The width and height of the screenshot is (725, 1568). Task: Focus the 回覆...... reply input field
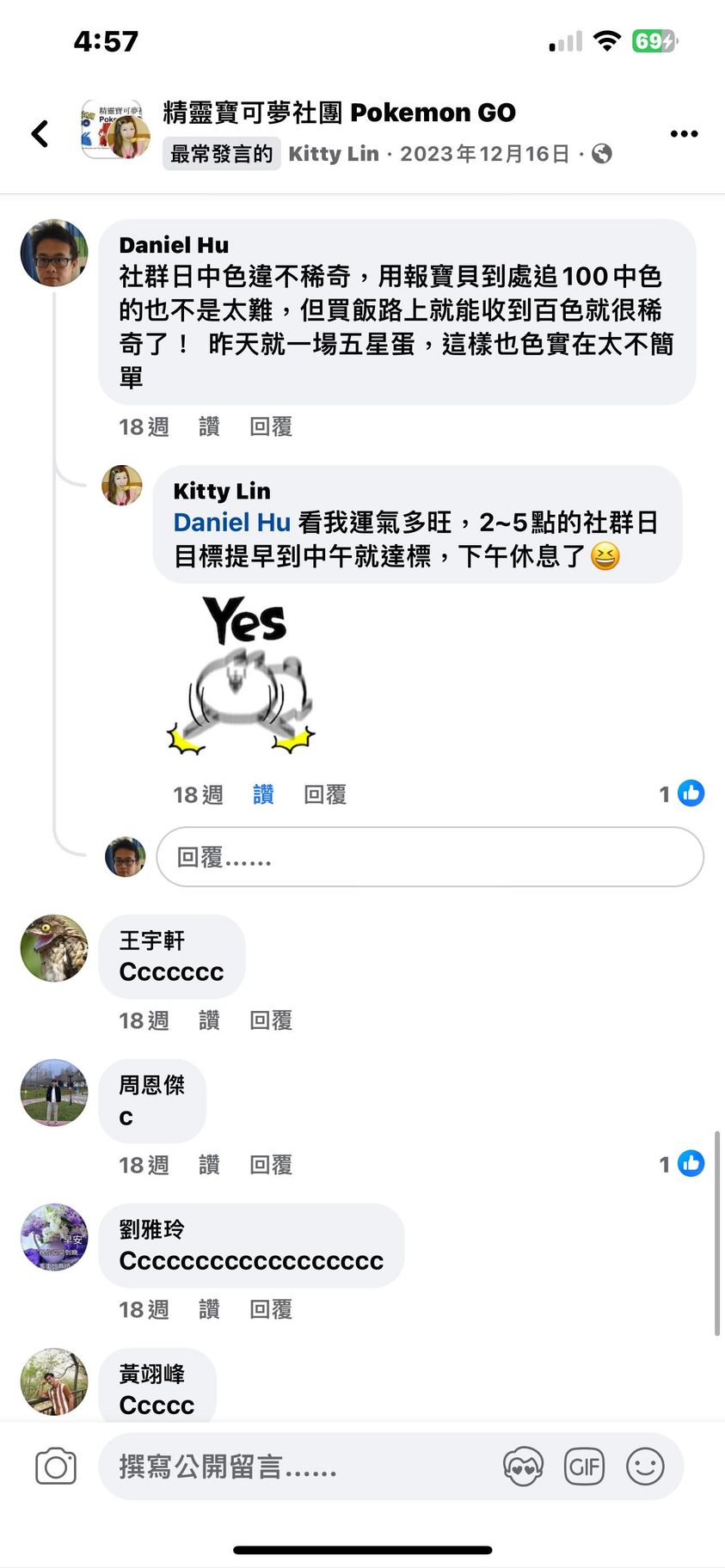(x=429, y=857)
